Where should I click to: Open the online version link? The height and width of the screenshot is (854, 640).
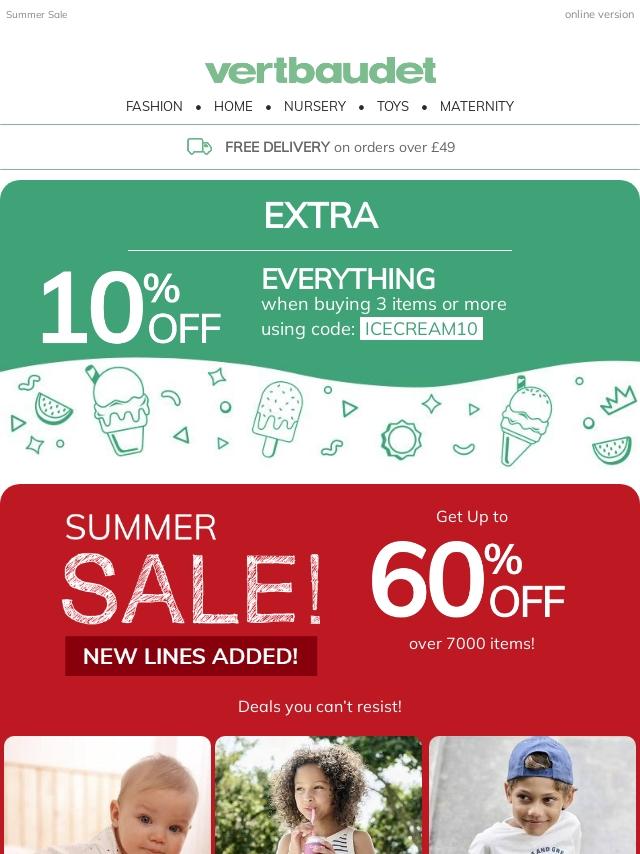click(x=599, y=15)
